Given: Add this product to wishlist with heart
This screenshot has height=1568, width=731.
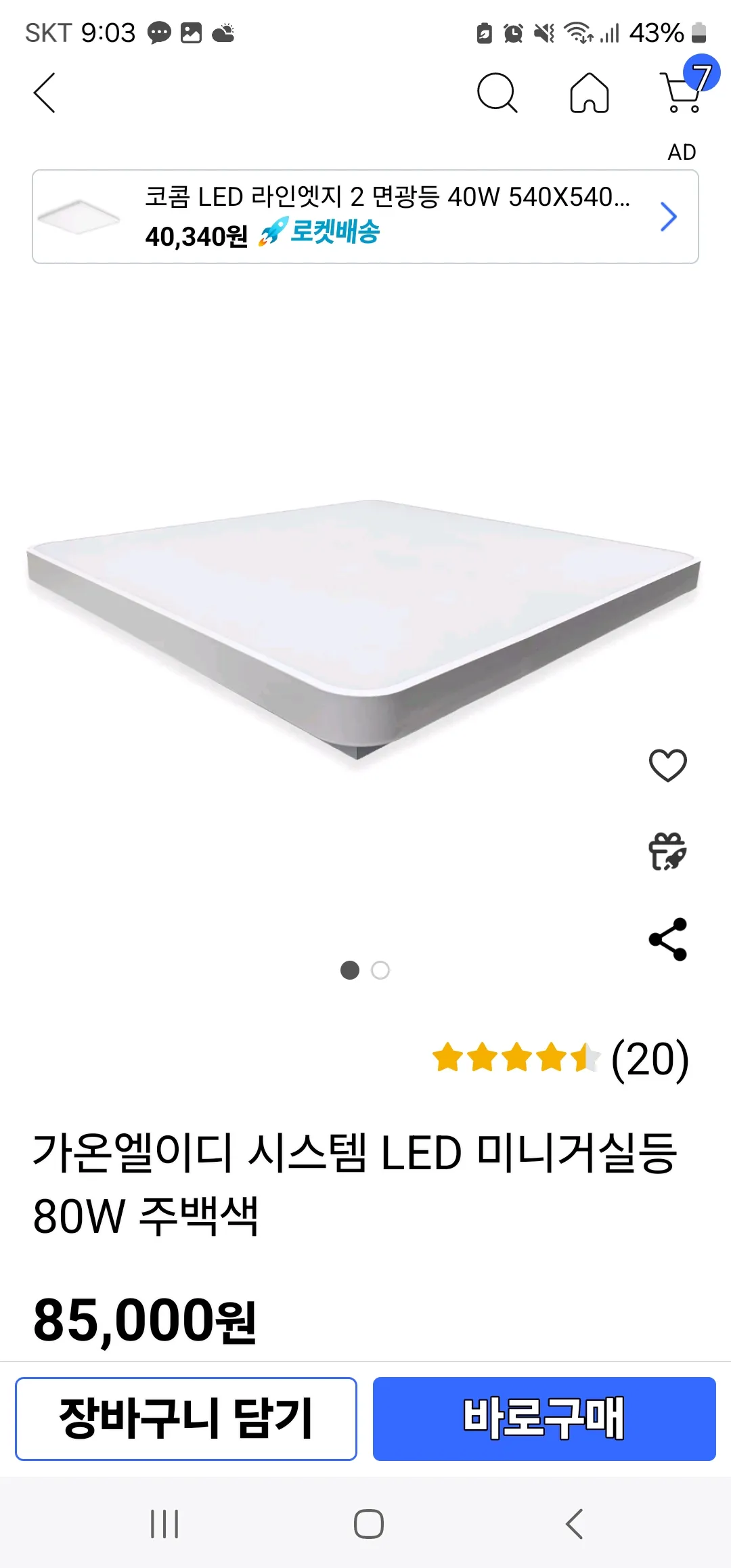Looking at the screenshot, I should [x=667, y=766].
